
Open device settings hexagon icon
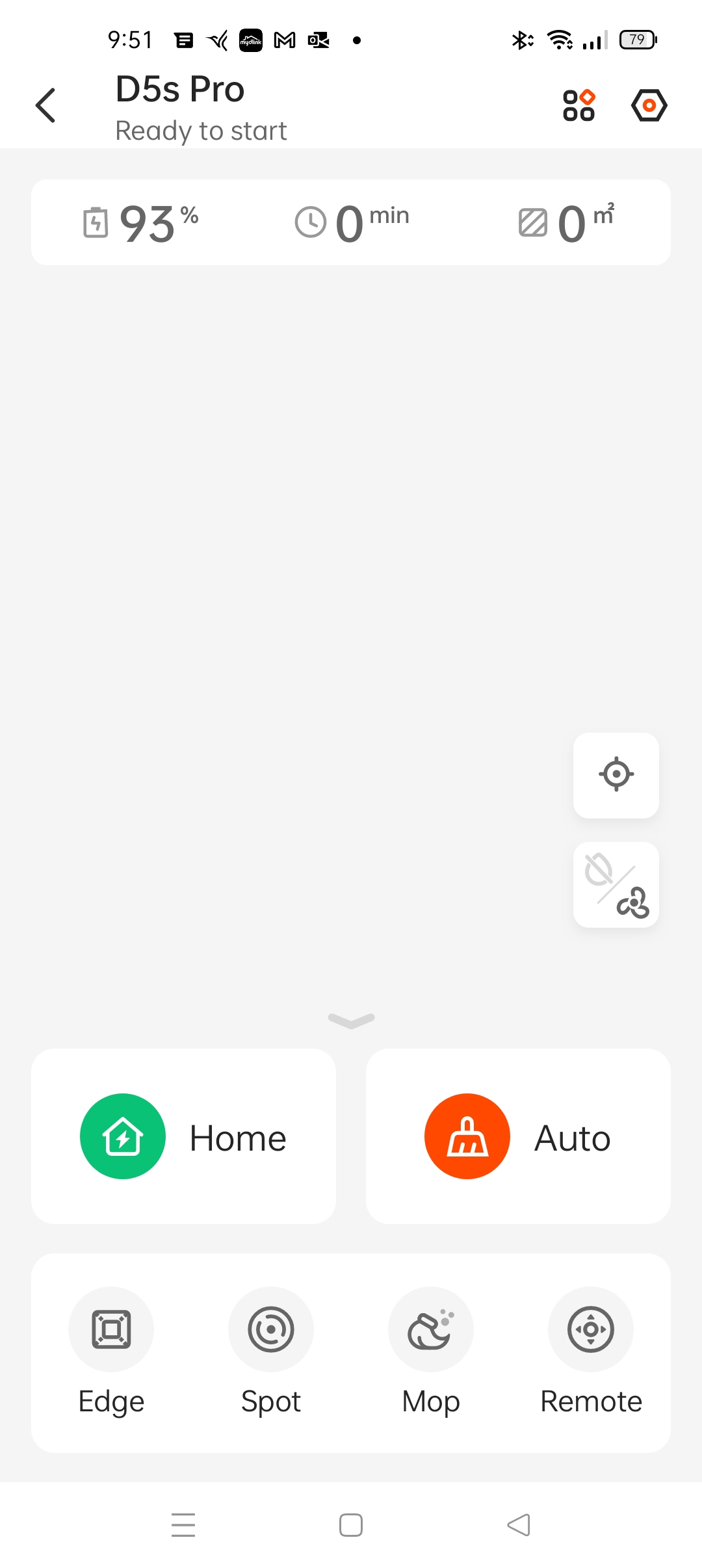tap(649, 105)
